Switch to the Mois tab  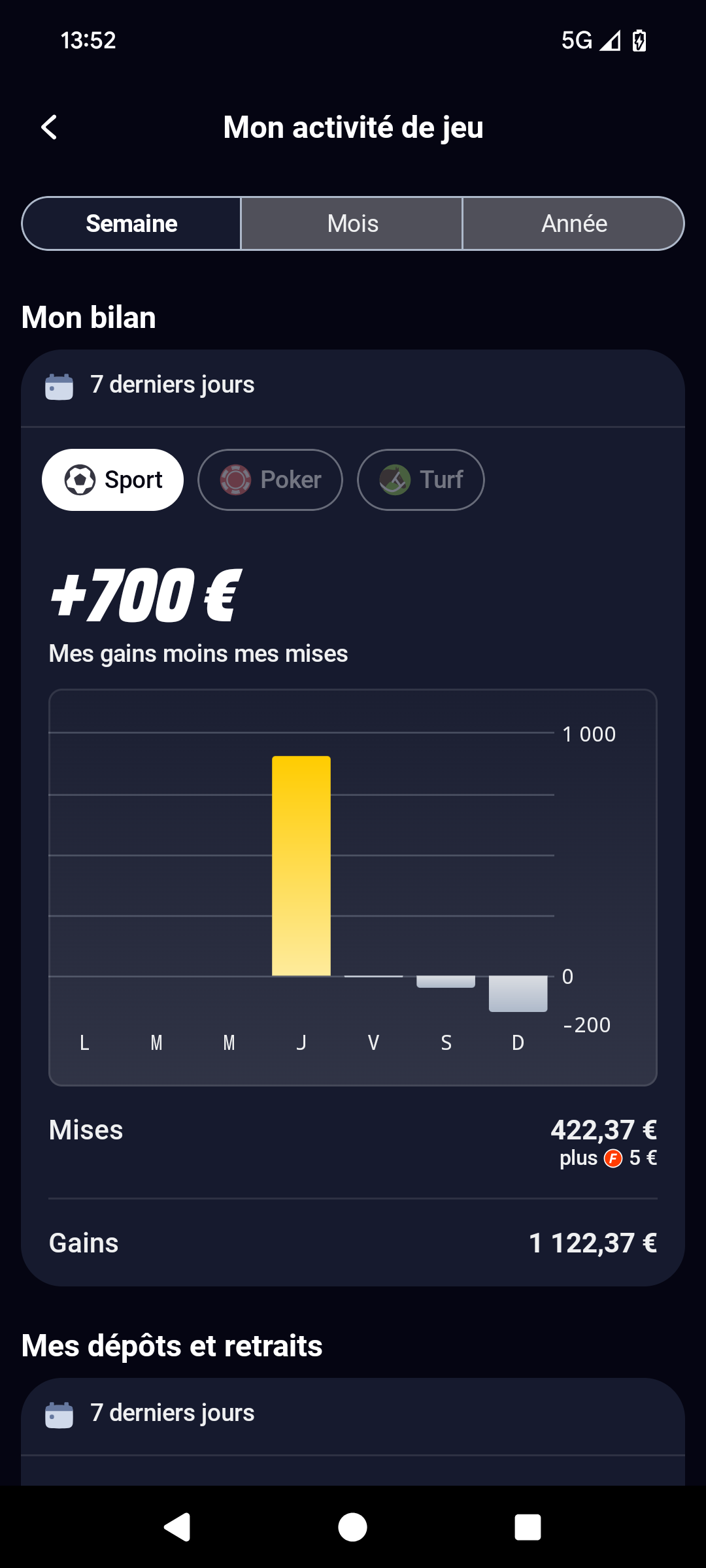[x=352, y=223]
